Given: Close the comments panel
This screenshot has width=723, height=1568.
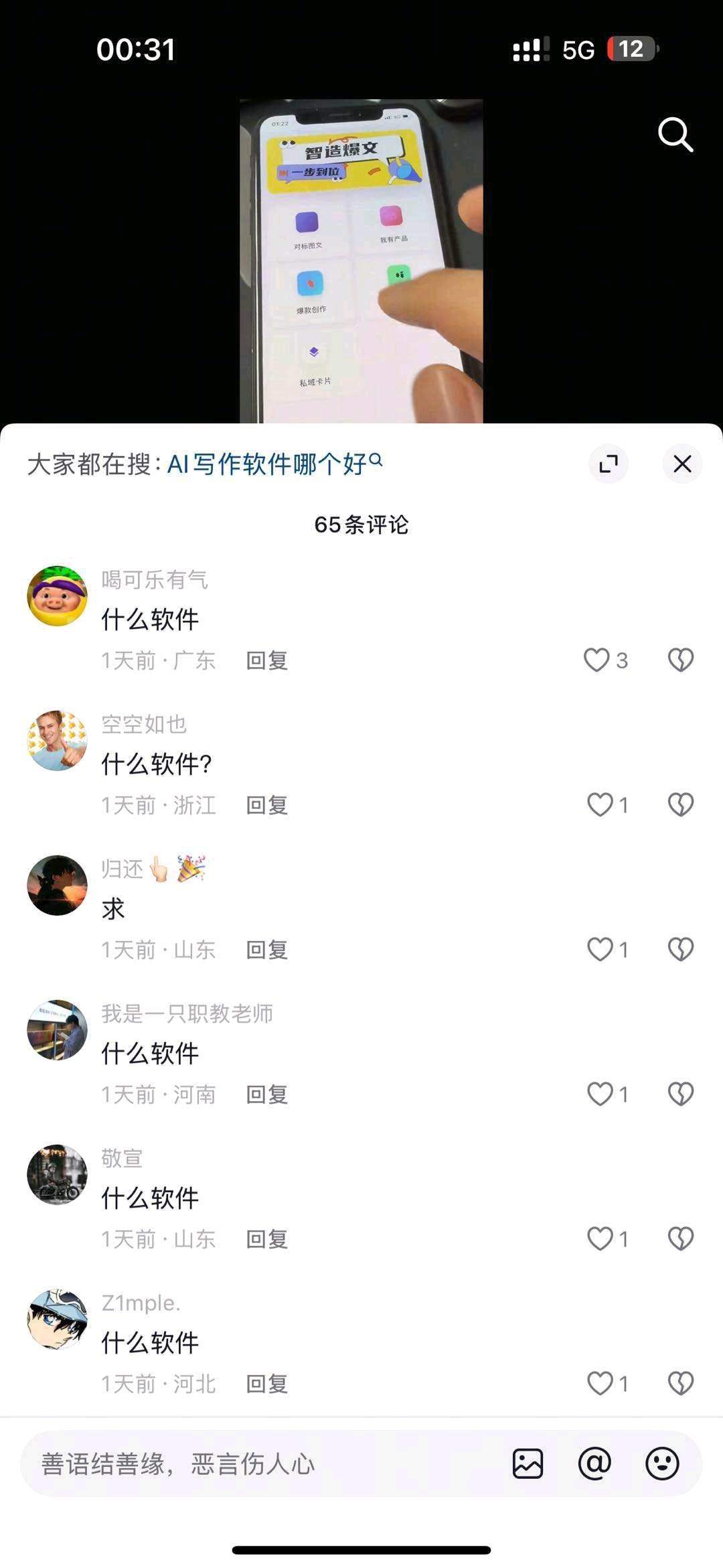Looking at the screenshot, I should tap(682, 464).
